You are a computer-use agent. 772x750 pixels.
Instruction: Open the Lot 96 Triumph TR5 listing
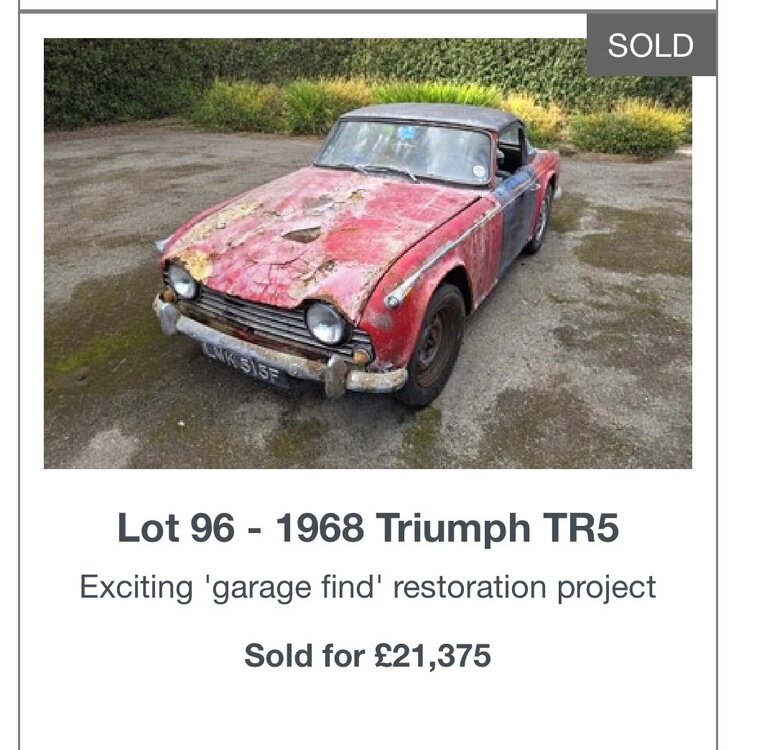[368, 528]
